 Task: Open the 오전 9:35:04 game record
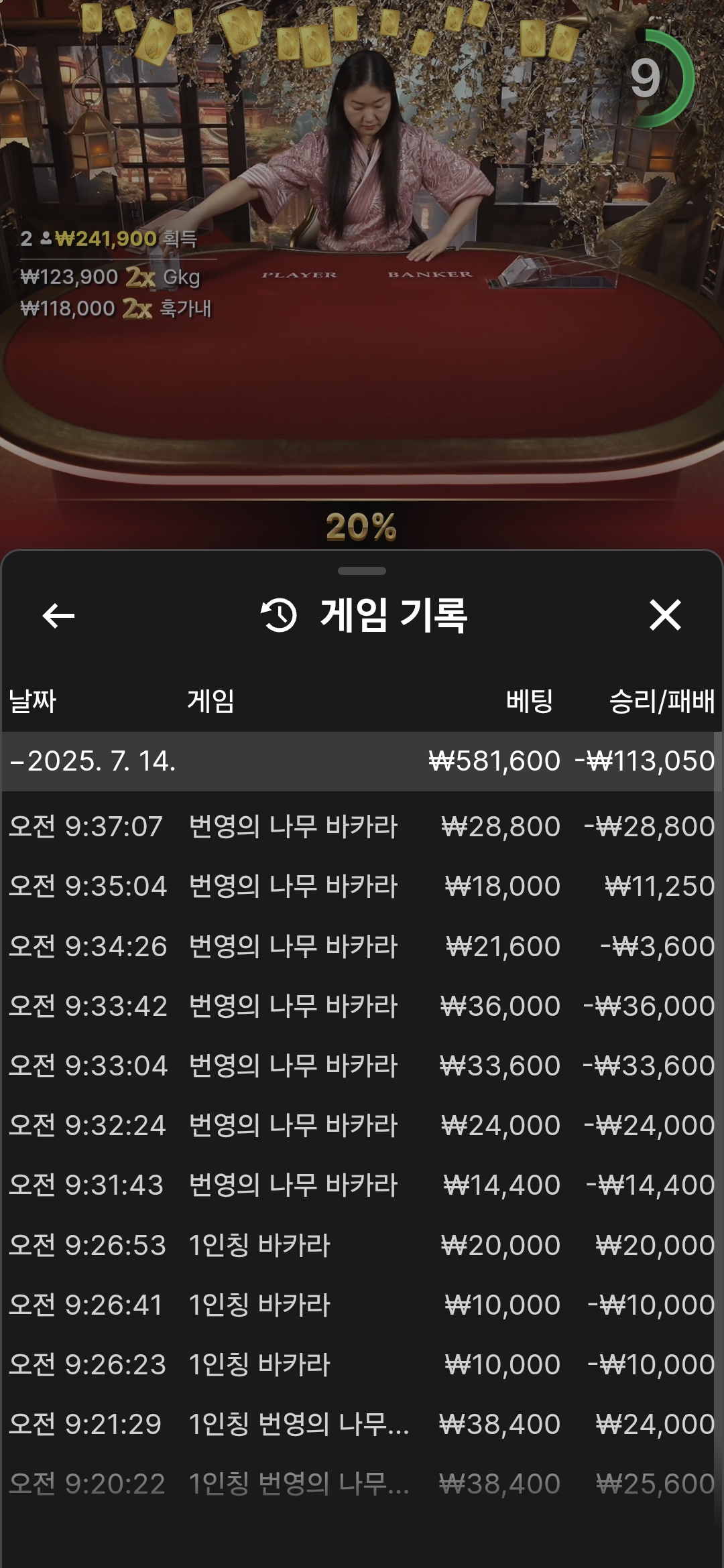361,887
